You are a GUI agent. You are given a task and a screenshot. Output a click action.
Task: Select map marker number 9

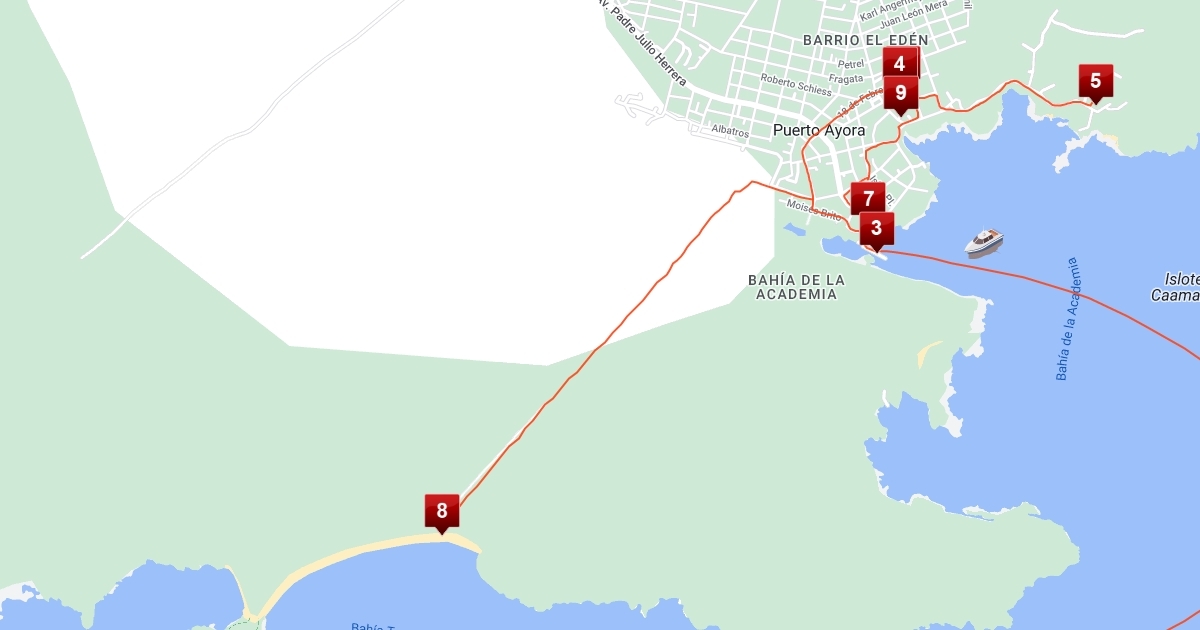point(901,94)
